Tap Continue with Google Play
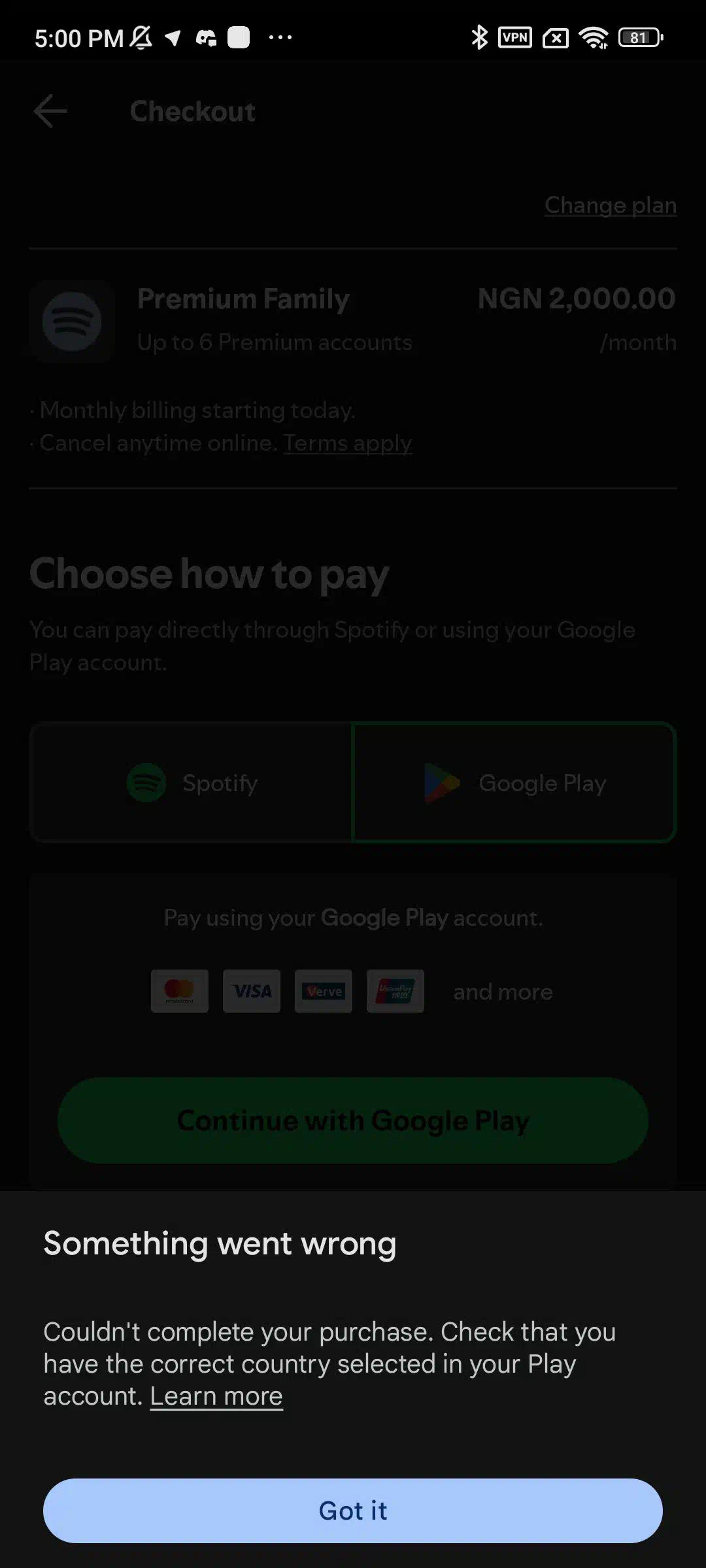The height and width of the screenshot is (1568, 706). (353, 1120)
